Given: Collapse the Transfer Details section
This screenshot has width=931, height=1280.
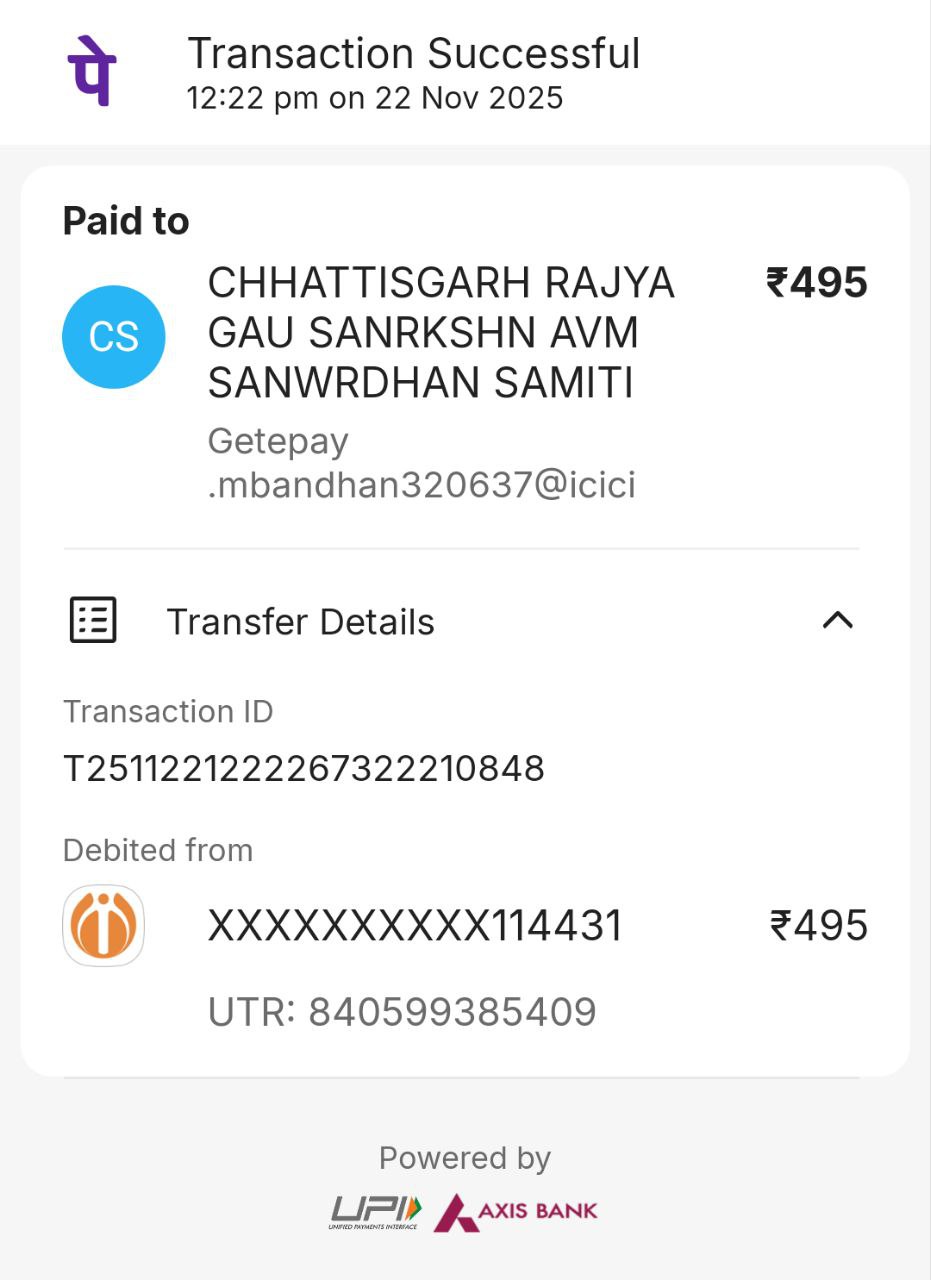Looking at the screenshot, I should click(837, 621).
